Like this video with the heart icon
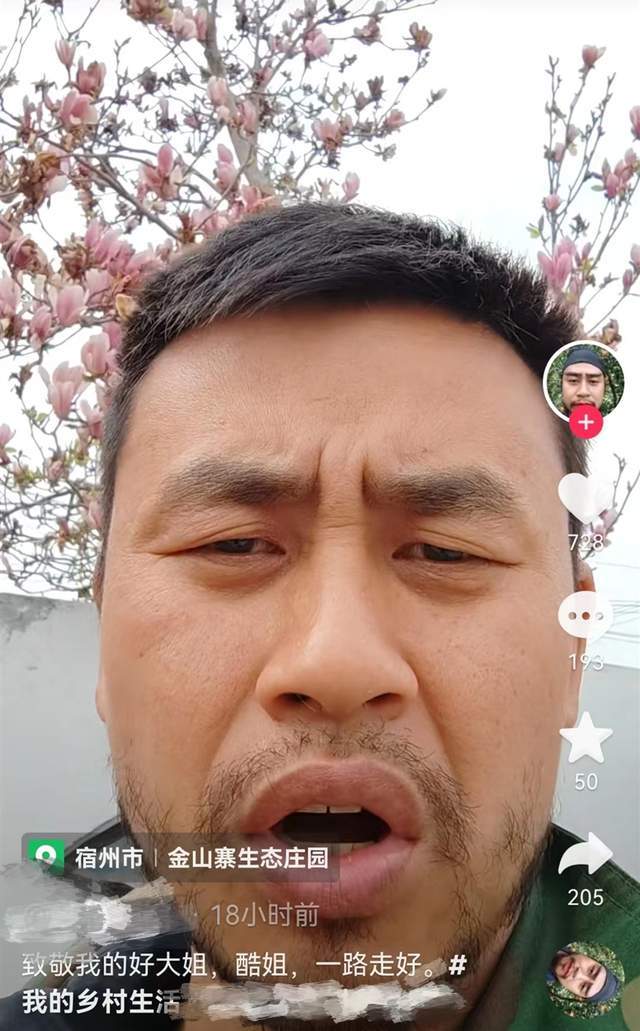This screenshot has height=1031, width=640. pyautogui.click(x=585, y=495)
